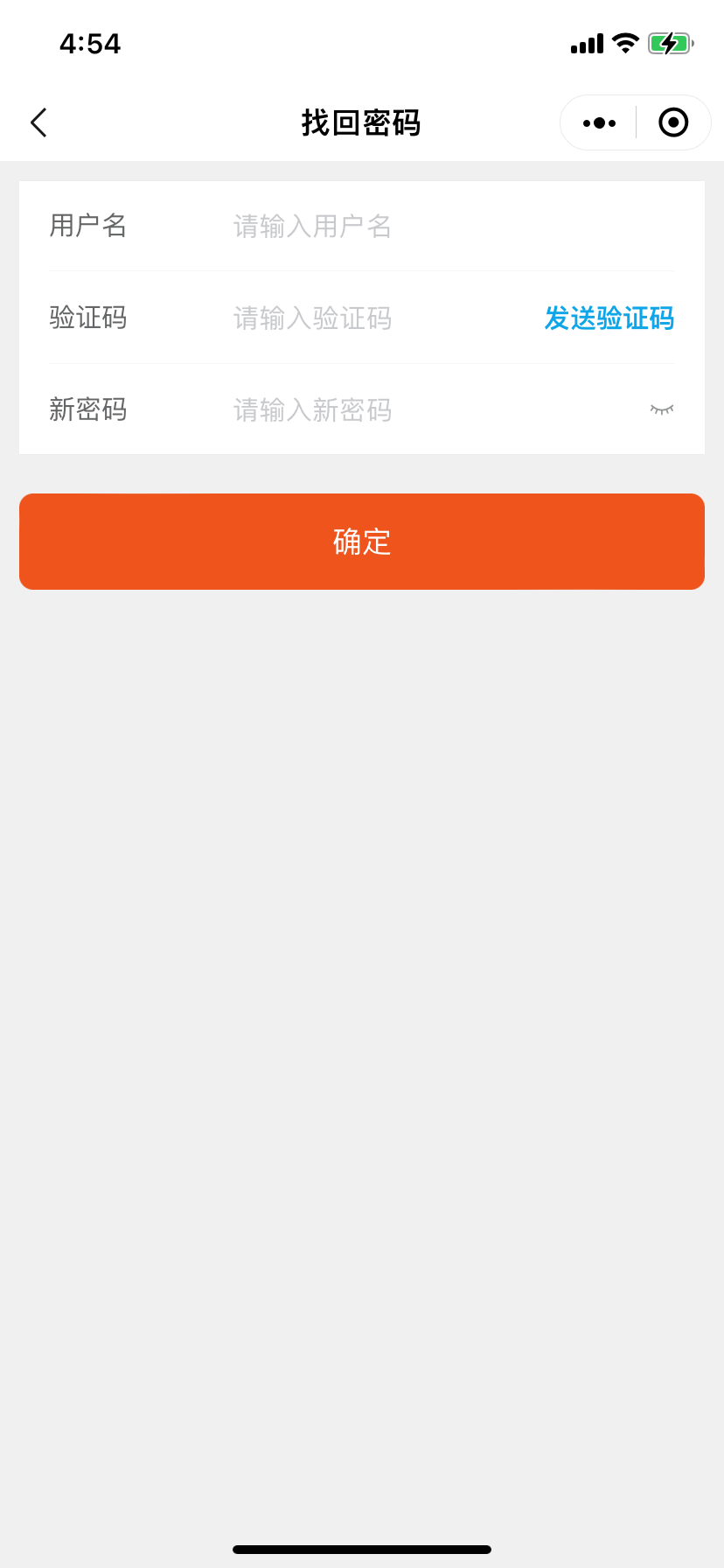Screen dimensions: 724x1568
Task: Focus the 用户名 input field
Action: click(420, 227)
